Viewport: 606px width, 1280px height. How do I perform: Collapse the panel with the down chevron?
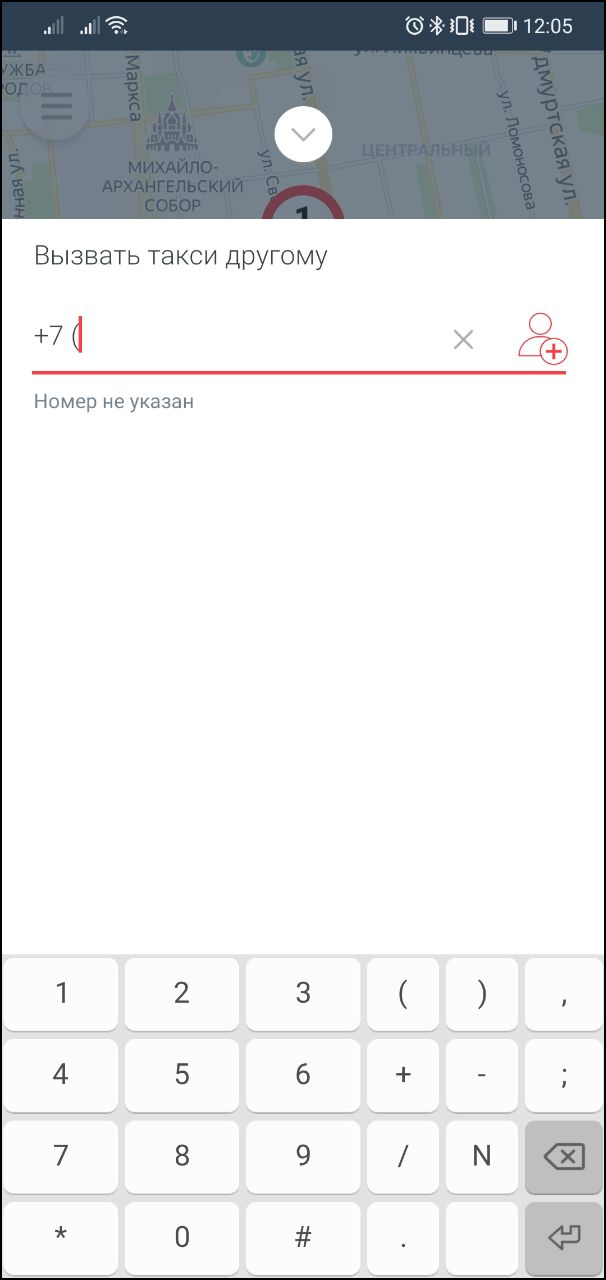click(303, 135)
